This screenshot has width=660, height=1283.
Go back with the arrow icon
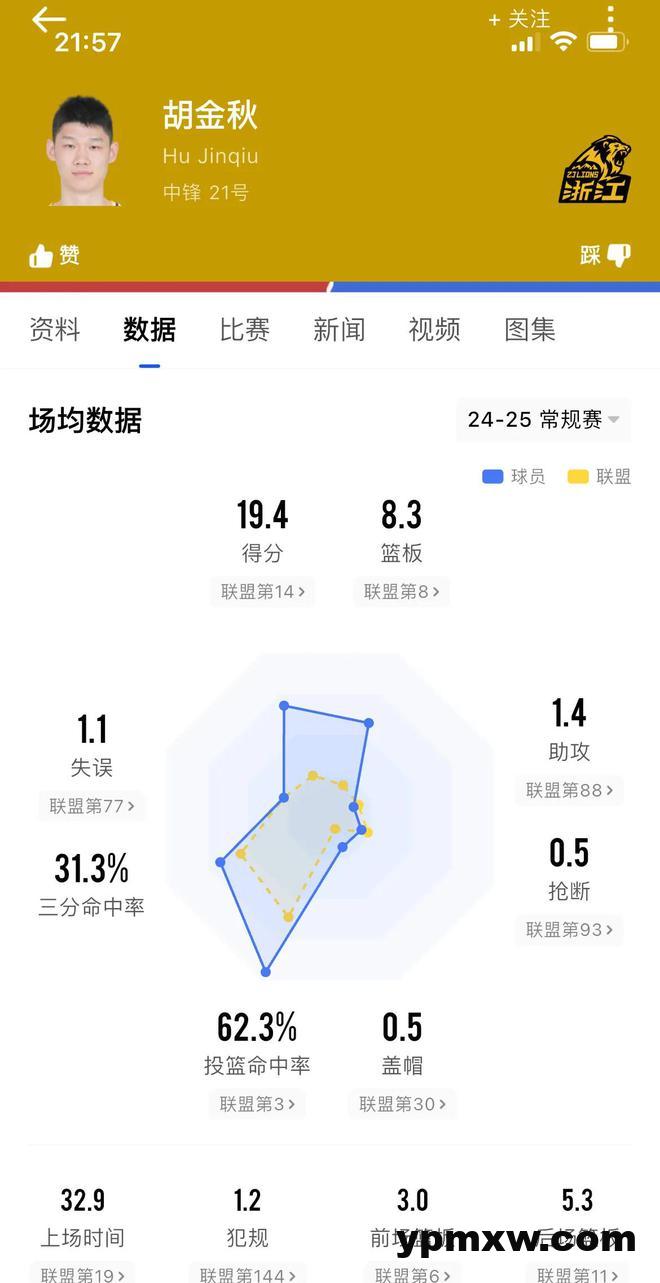[48, 20]
